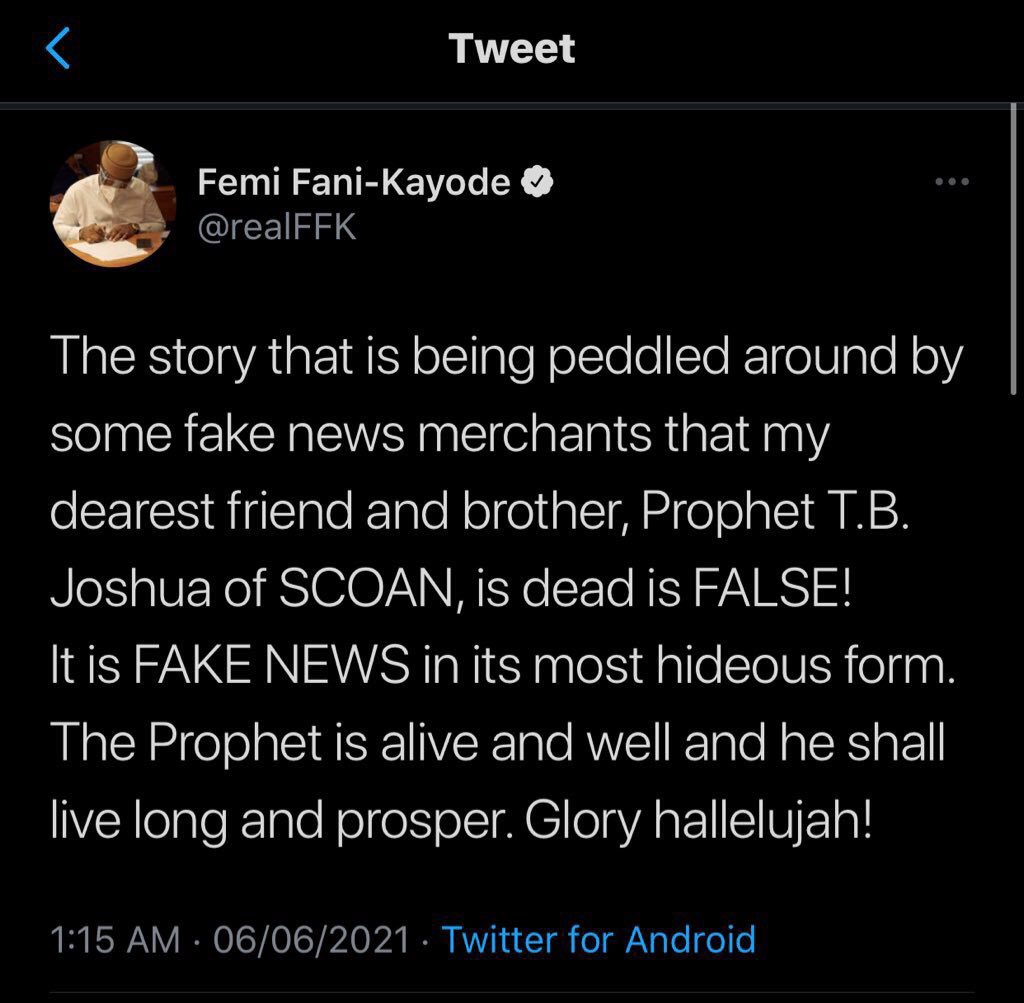Open Femi Fani-Kayode's profile picture

(x=112, y=205)
